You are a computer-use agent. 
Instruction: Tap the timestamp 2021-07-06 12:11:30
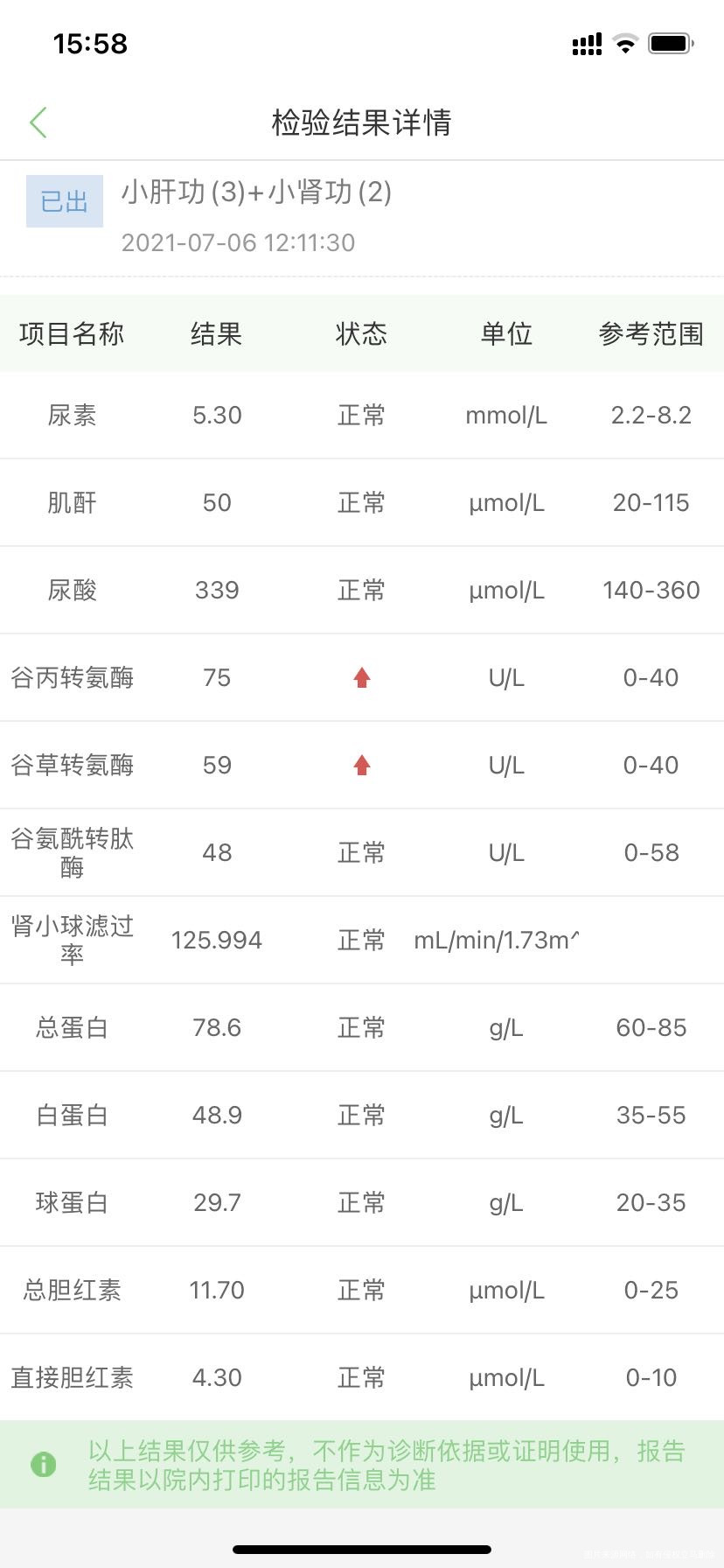[238, 242]
